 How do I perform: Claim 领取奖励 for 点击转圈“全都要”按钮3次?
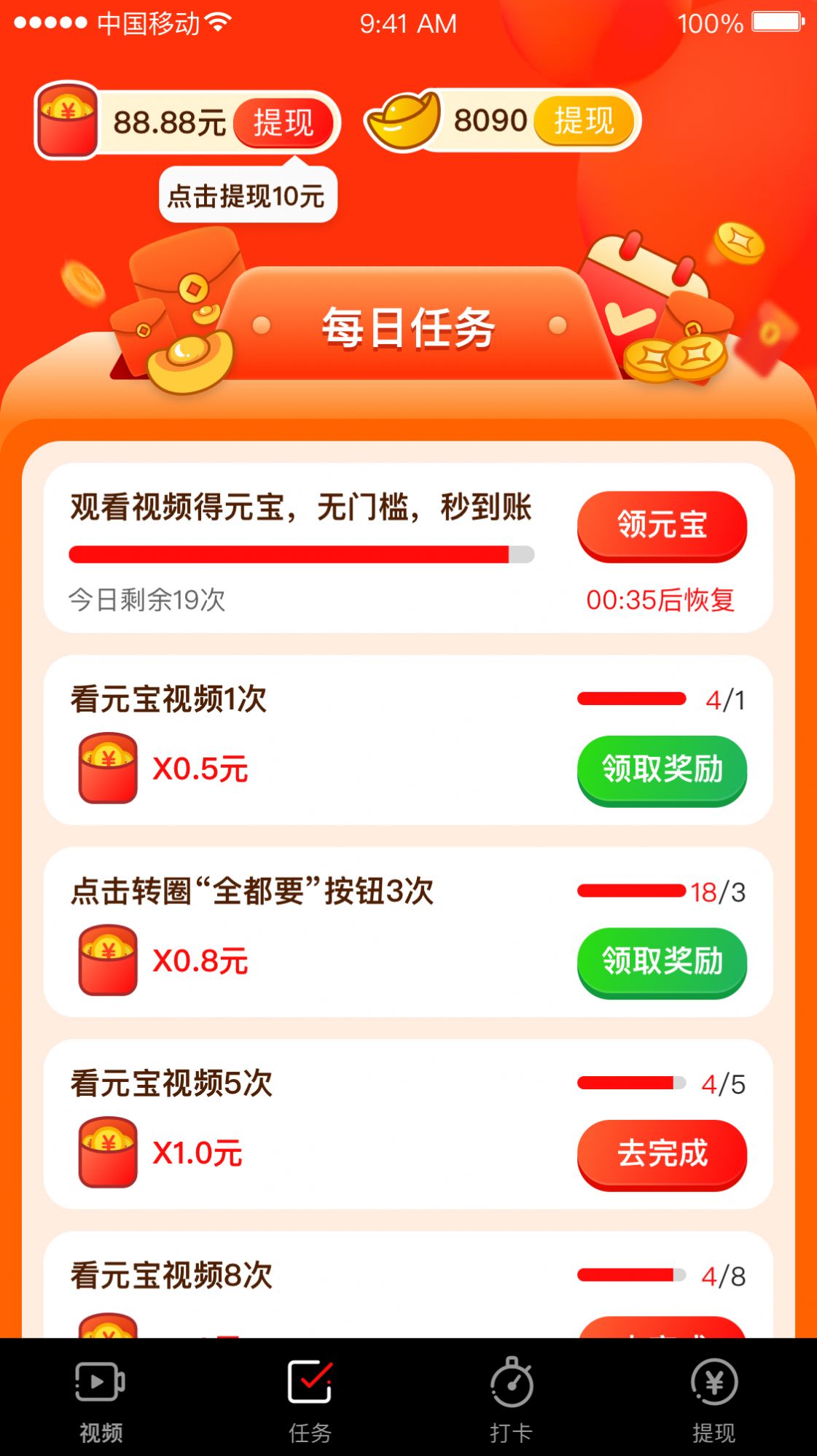662,961
